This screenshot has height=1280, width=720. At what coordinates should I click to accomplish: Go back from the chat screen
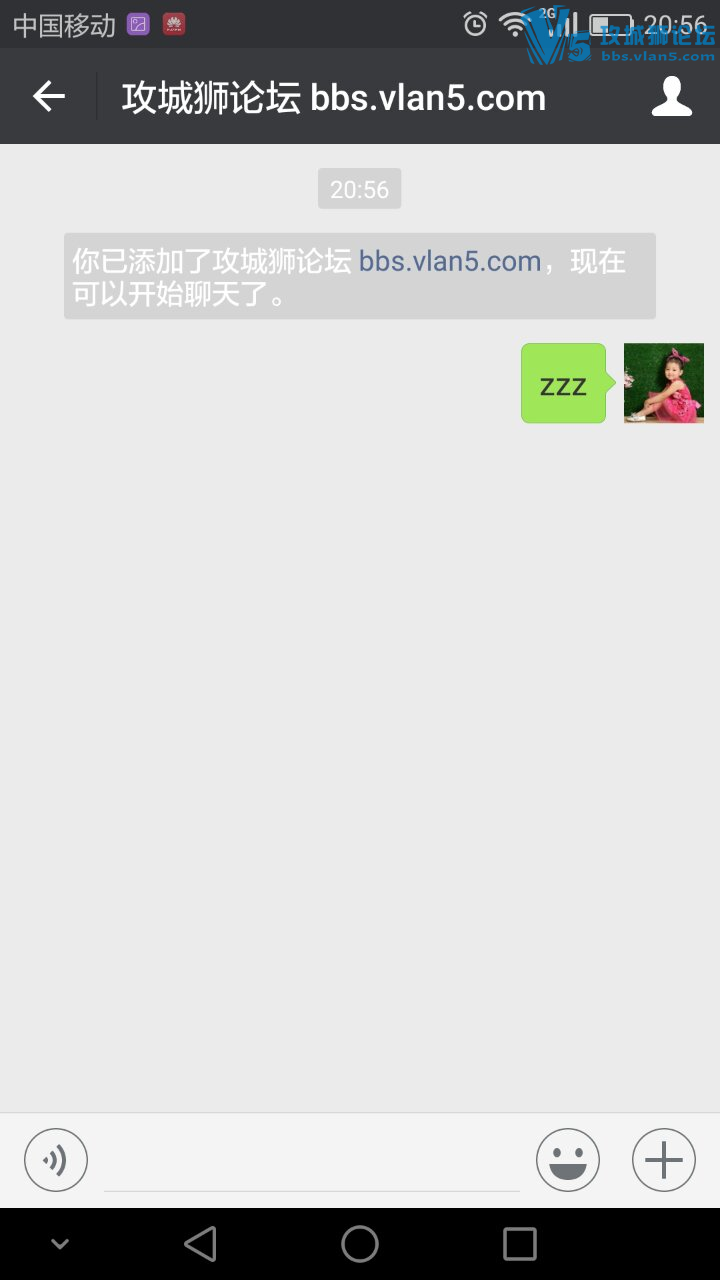coord(48,97)
